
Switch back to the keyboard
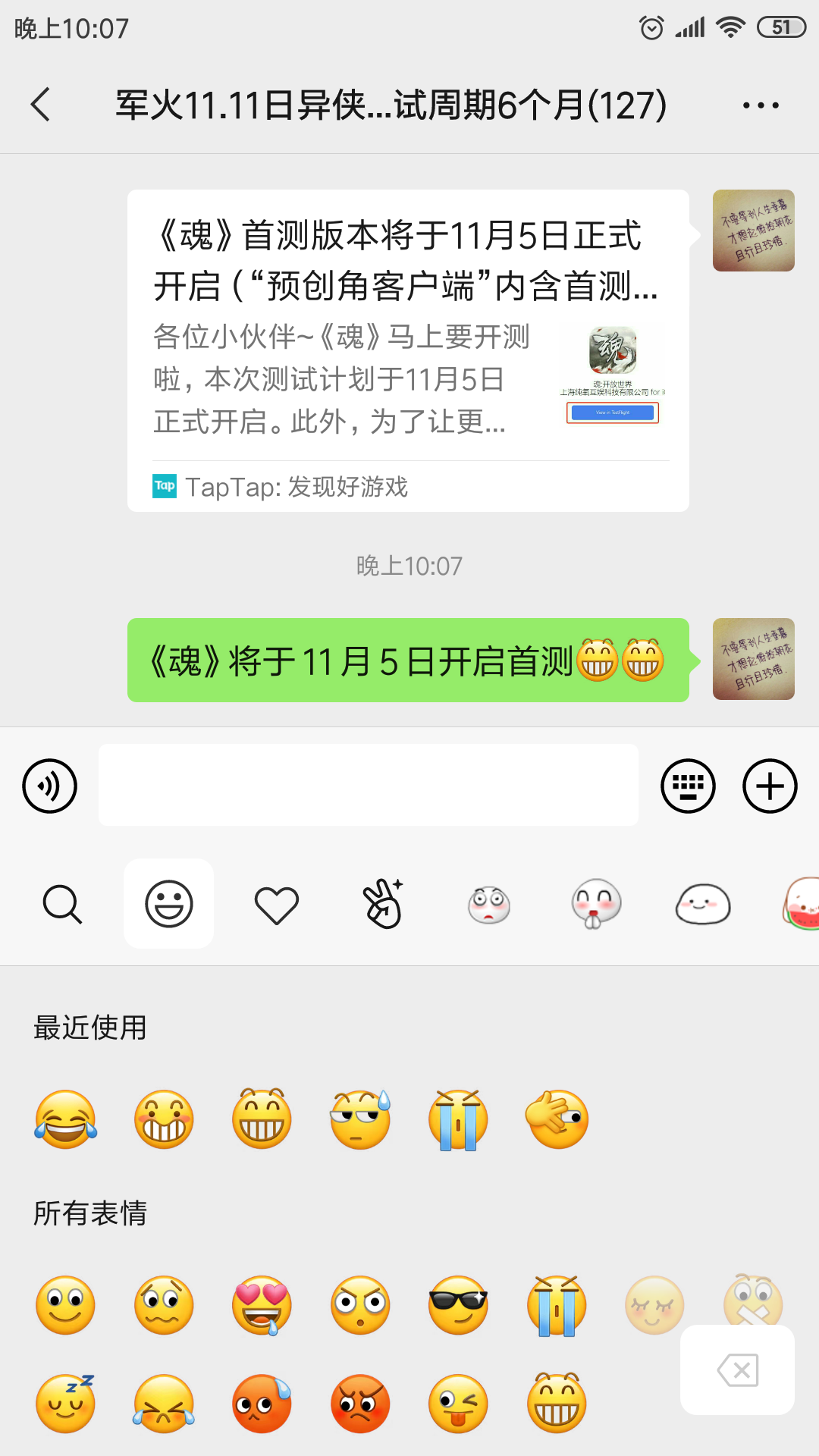point(688,786)
